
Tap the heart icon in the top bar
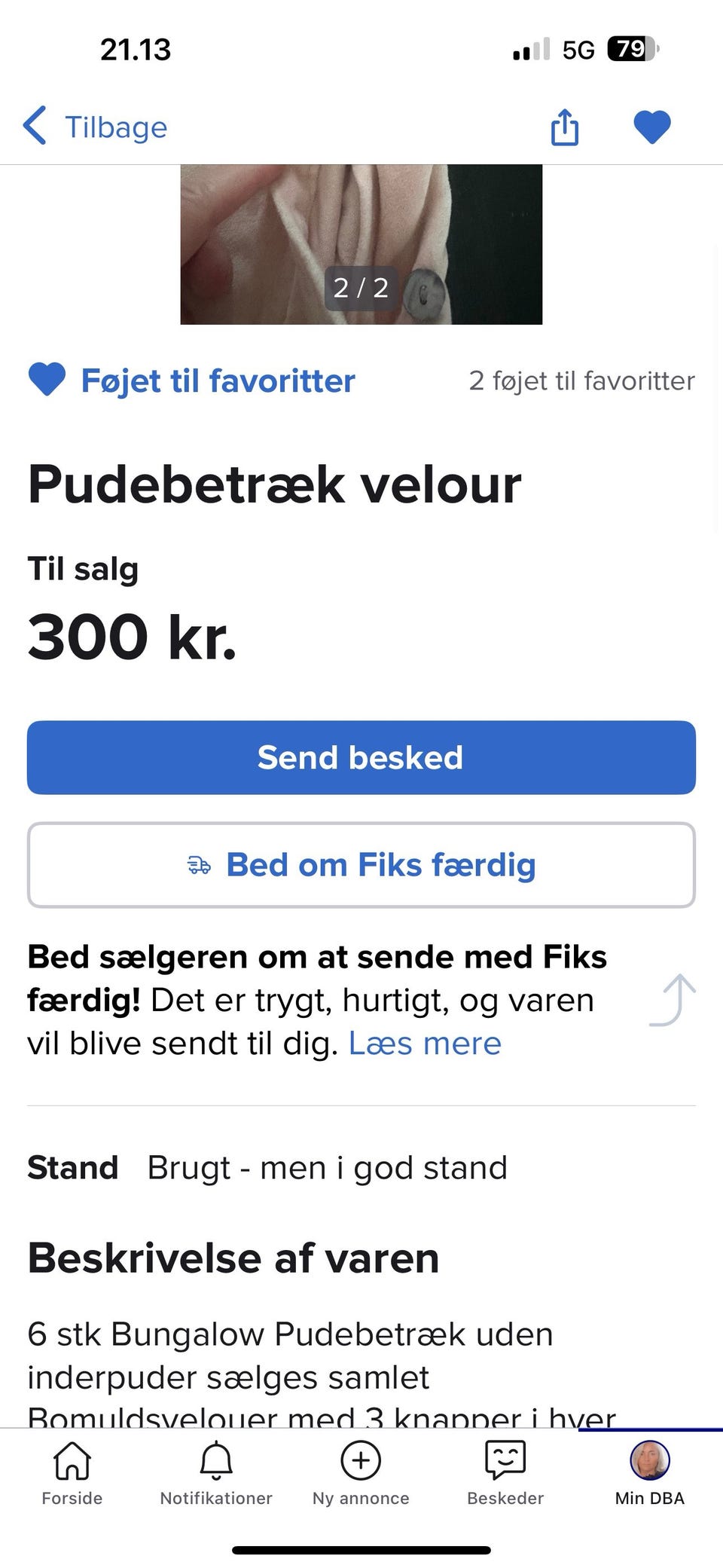pyautogui.click(x=651, y=127)
